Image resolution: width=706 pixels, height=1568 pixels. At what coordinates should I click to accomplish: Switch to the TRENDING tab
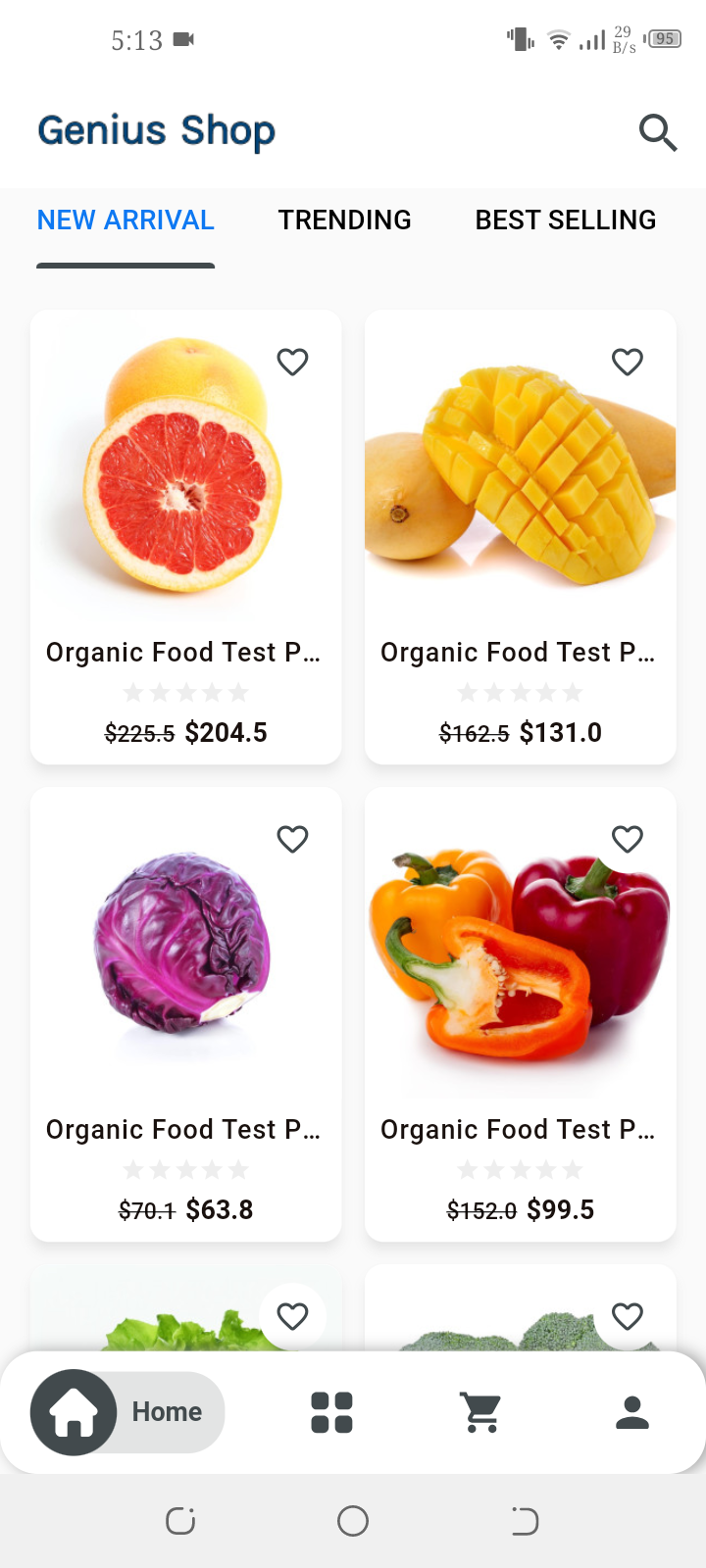tap(344, 220)
